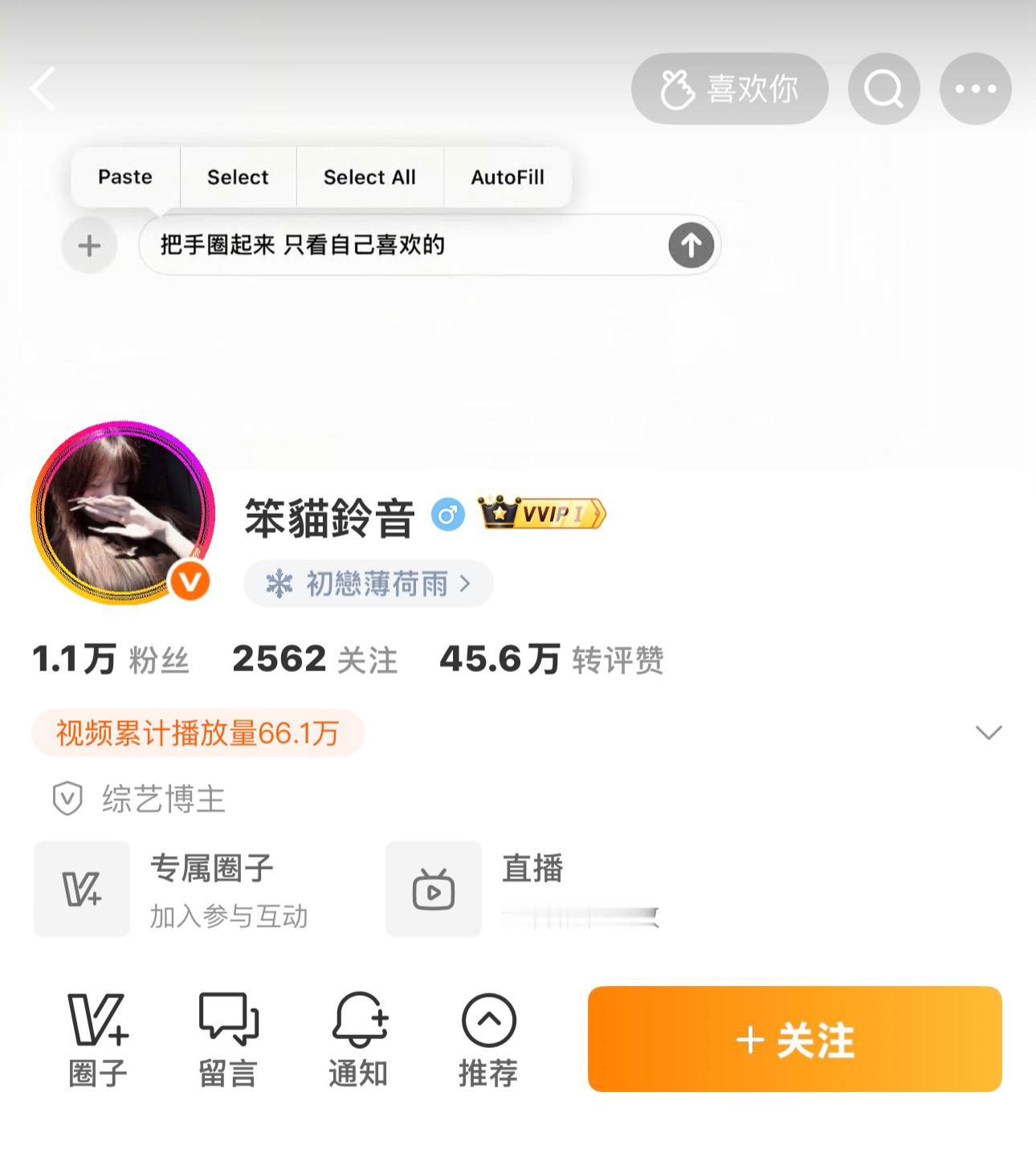Open the search icon
Image resolution: width=1036 pixels, height=1153 pixels.
882,89
